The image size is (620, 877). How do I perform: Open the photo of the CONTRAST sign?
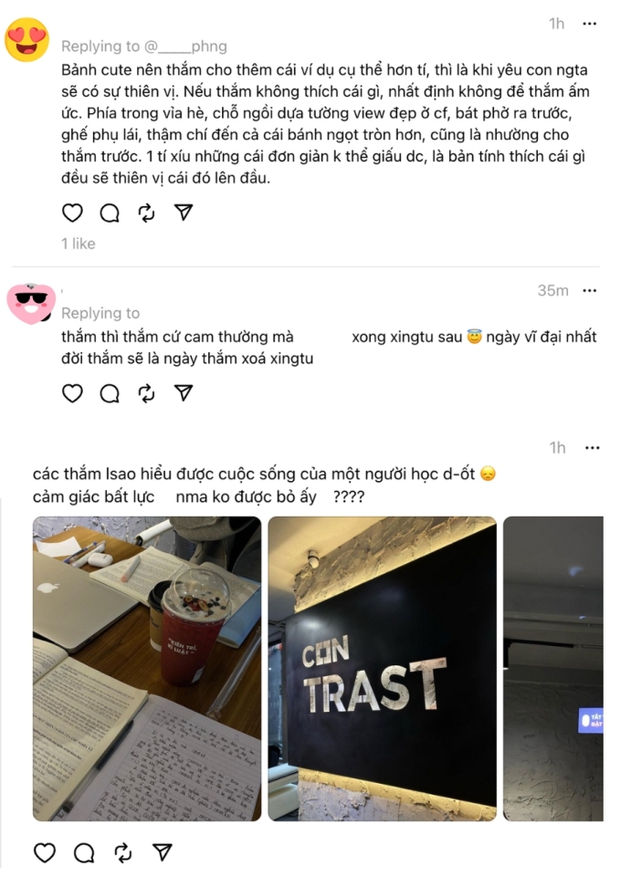point(382,668)
